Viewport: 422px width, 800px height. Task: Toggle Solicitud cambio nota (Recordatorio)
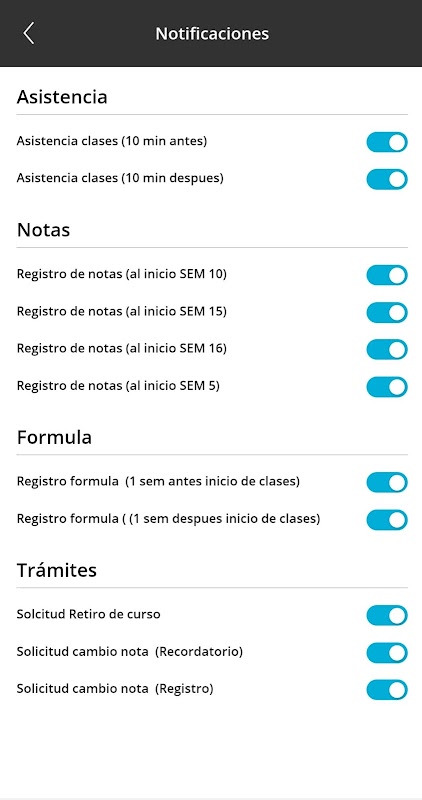387,653
